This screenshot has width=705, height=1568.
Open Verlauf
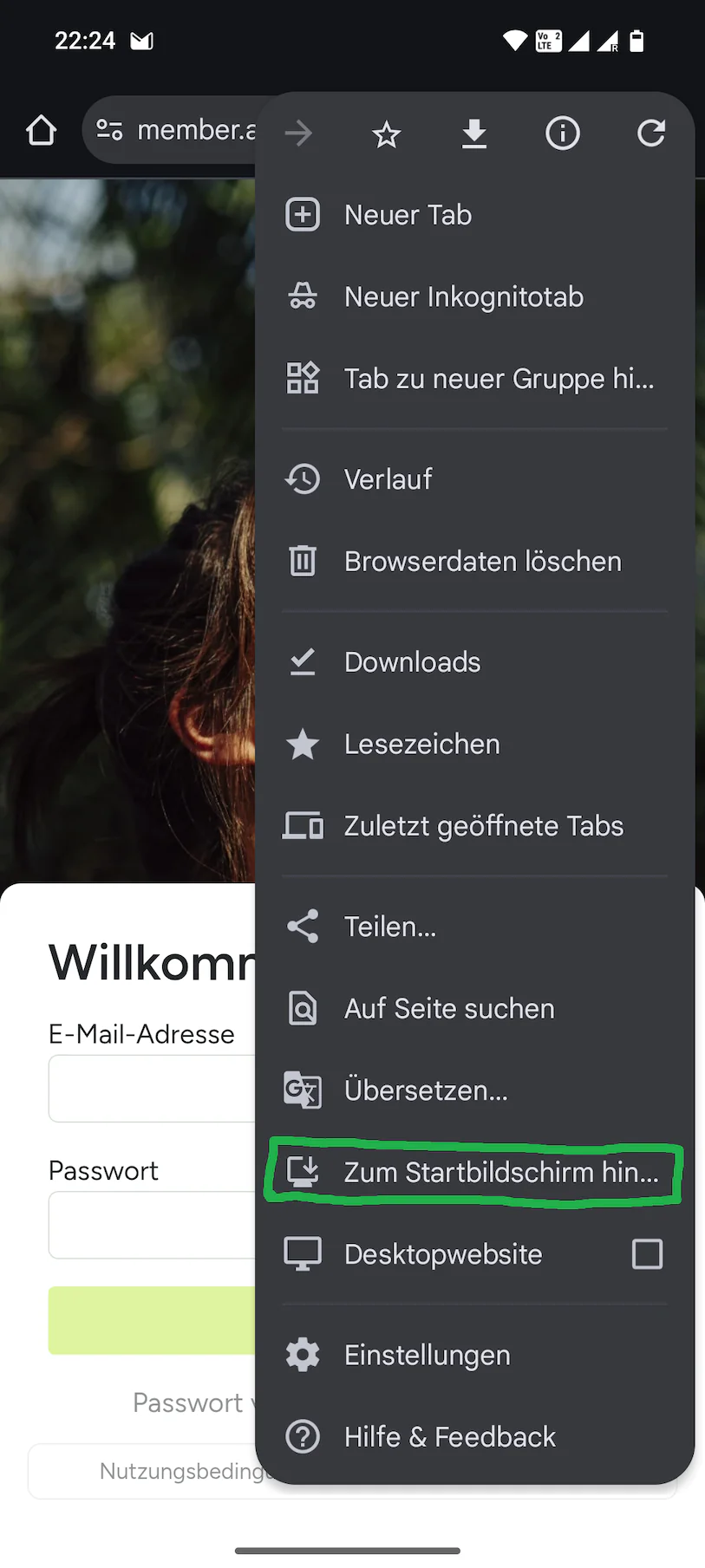(475, 479)
